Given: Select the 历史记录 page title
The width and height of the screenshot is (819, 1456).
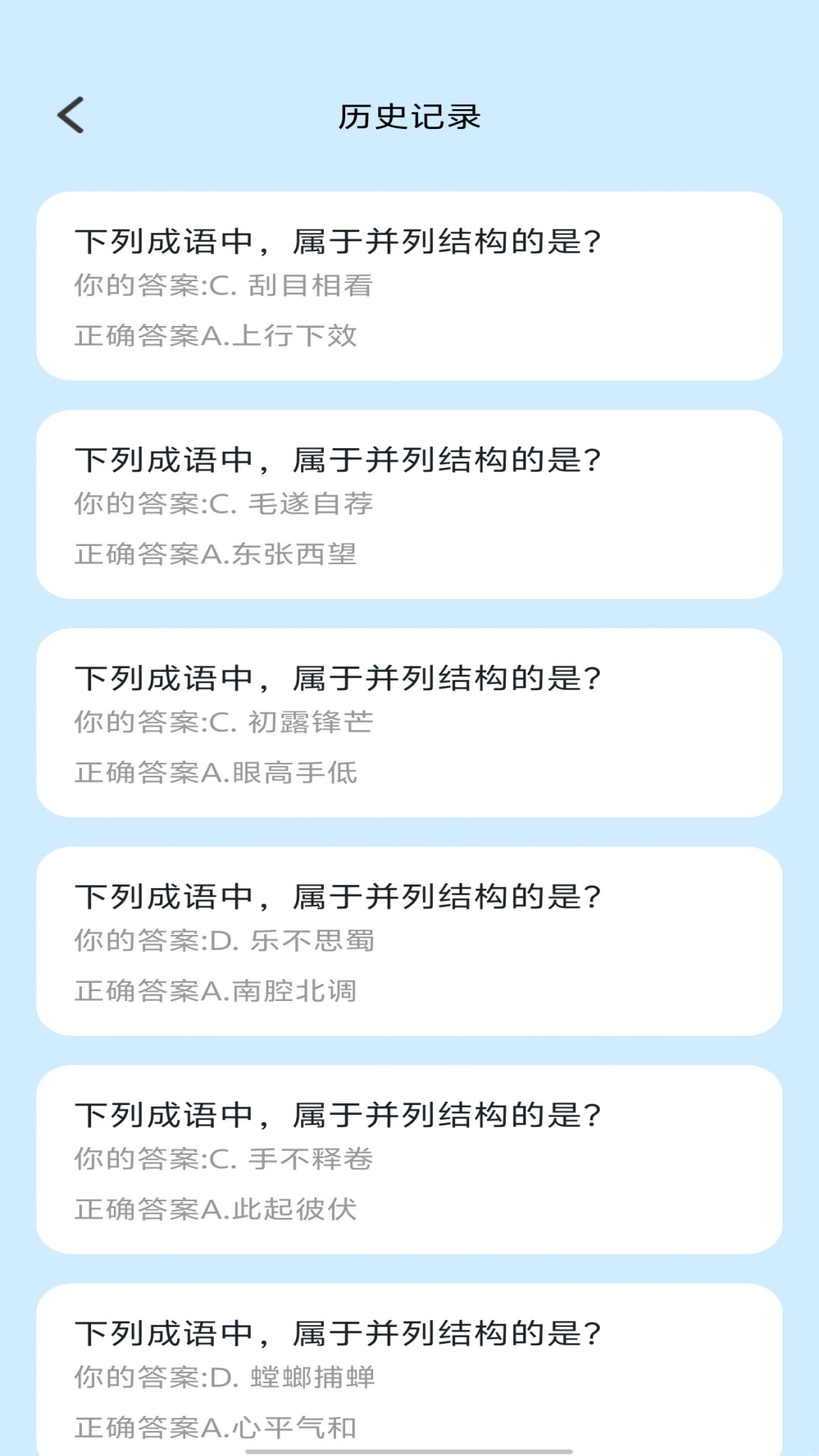Looking at the screenshot, I should 409,116.
